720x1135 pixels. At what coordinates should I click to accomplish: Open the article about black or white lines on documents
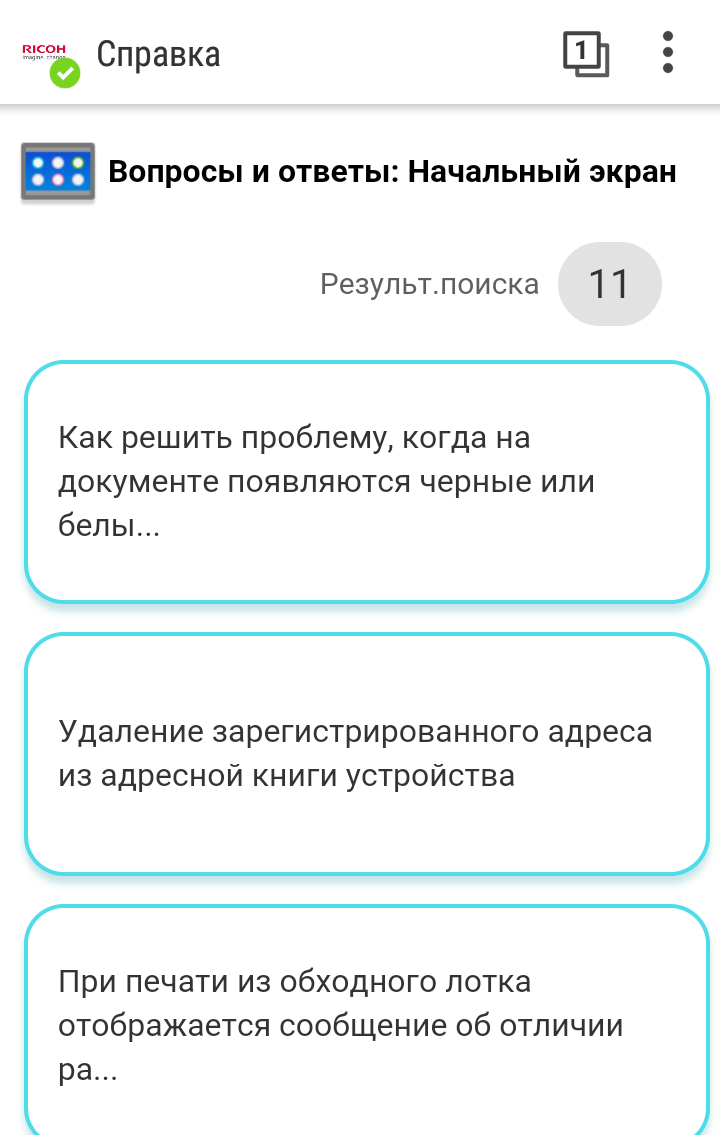click(x=366, y=482)
